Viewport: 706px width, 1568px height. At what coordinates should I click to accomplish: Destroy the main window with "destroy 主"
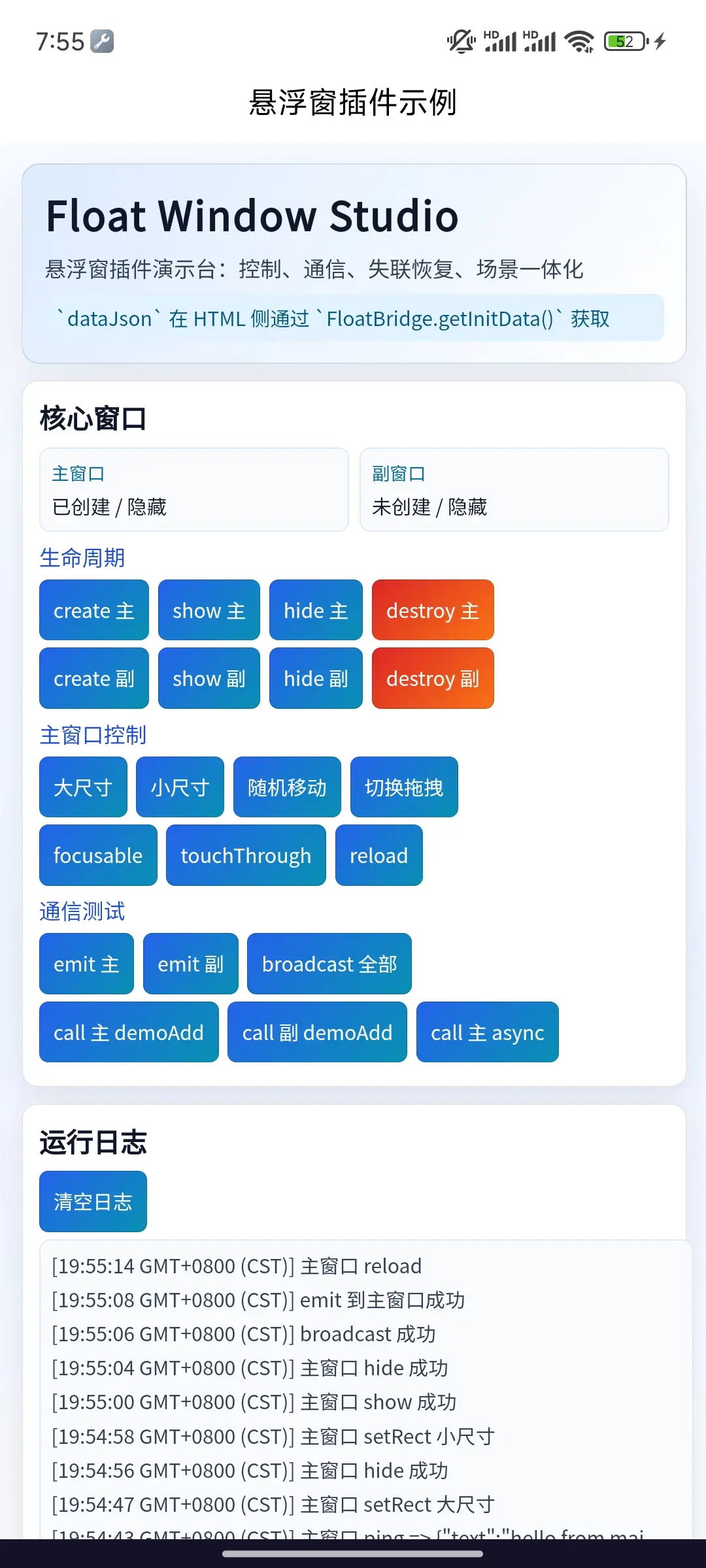pyautogui.click(x=432, y=610)
